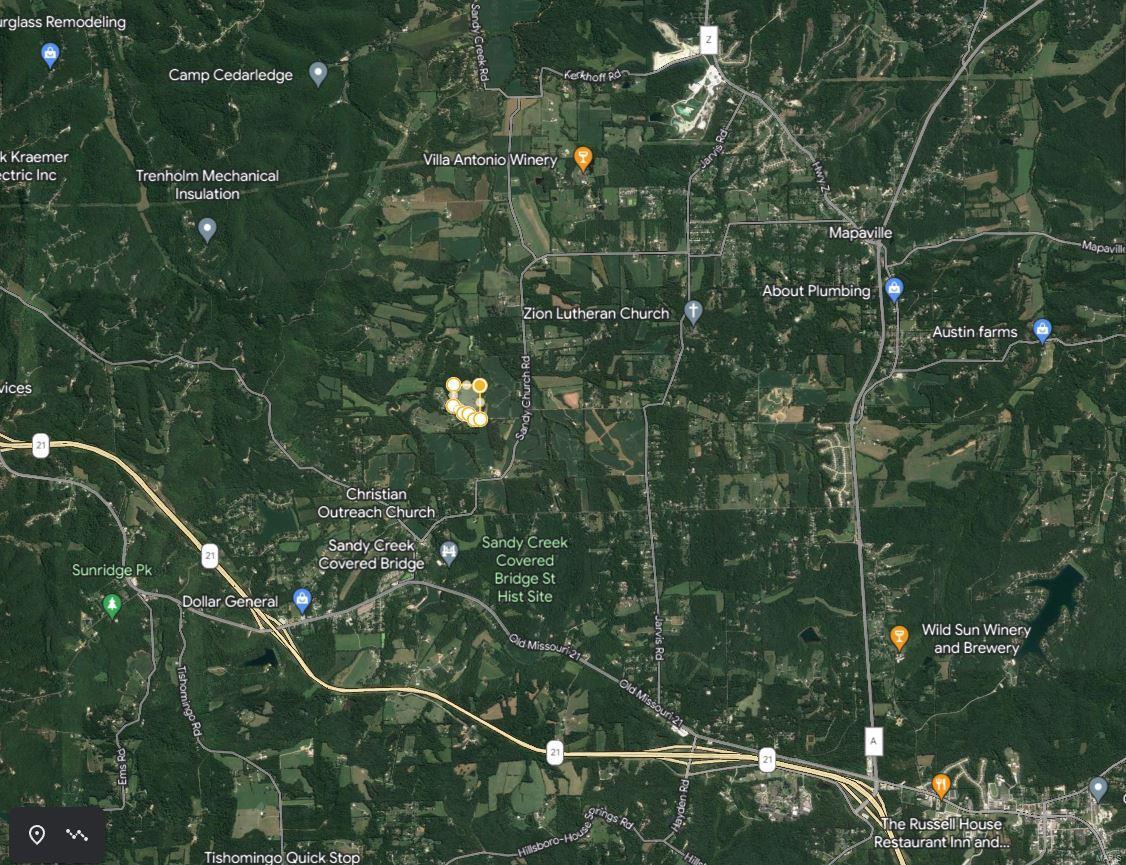
Task: Open the Camp Cedarledge place marker
Action: 318,73
